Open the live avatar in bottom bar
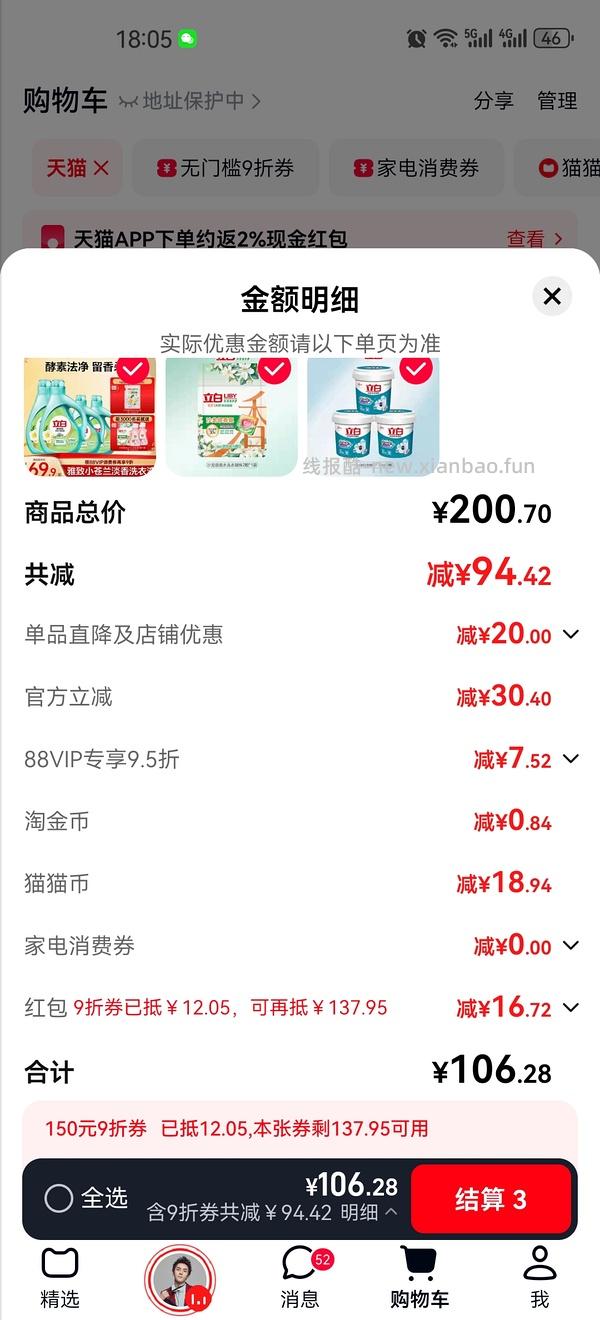 coord(180,1279)
